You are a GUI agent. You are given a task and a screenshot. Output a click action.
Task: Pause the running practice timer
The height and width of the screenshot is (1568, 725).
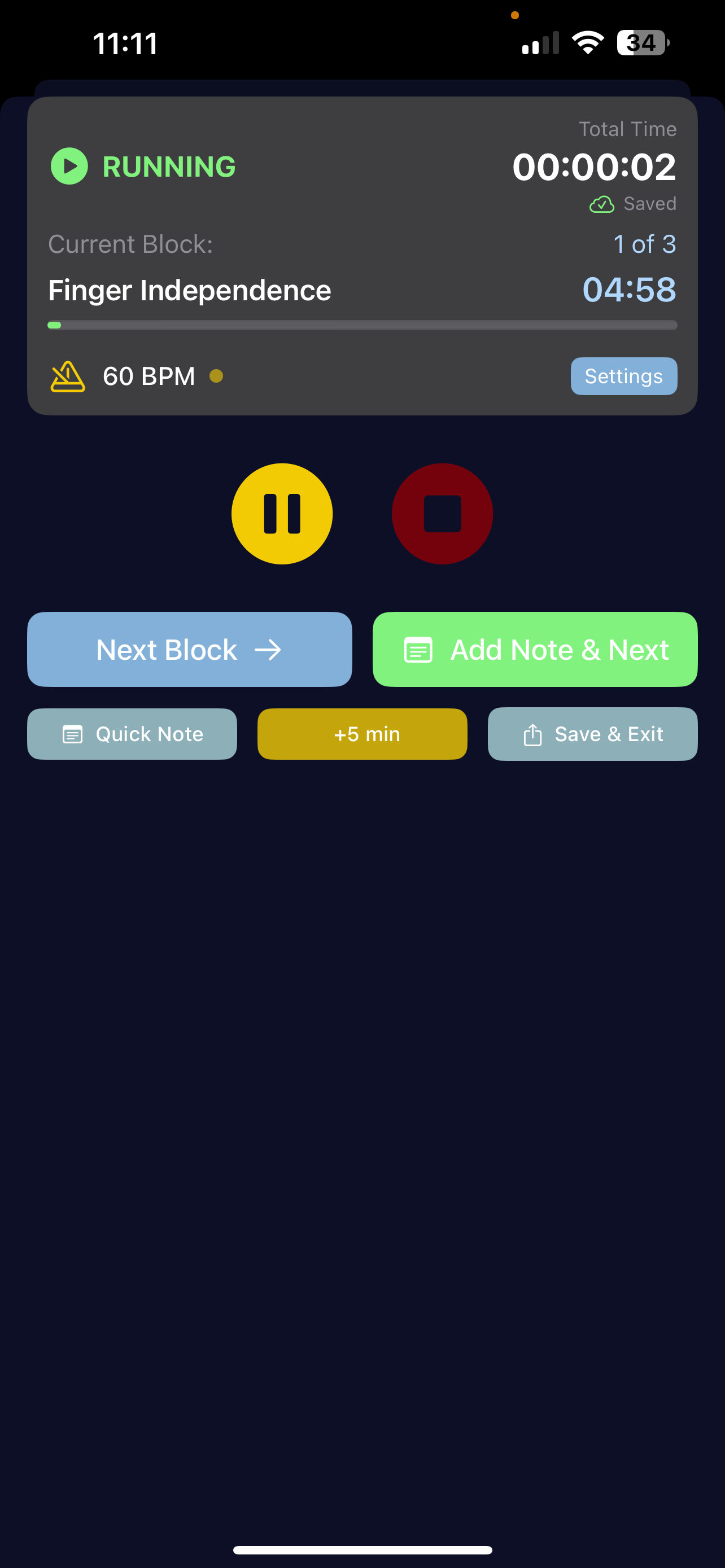point(282,514)
